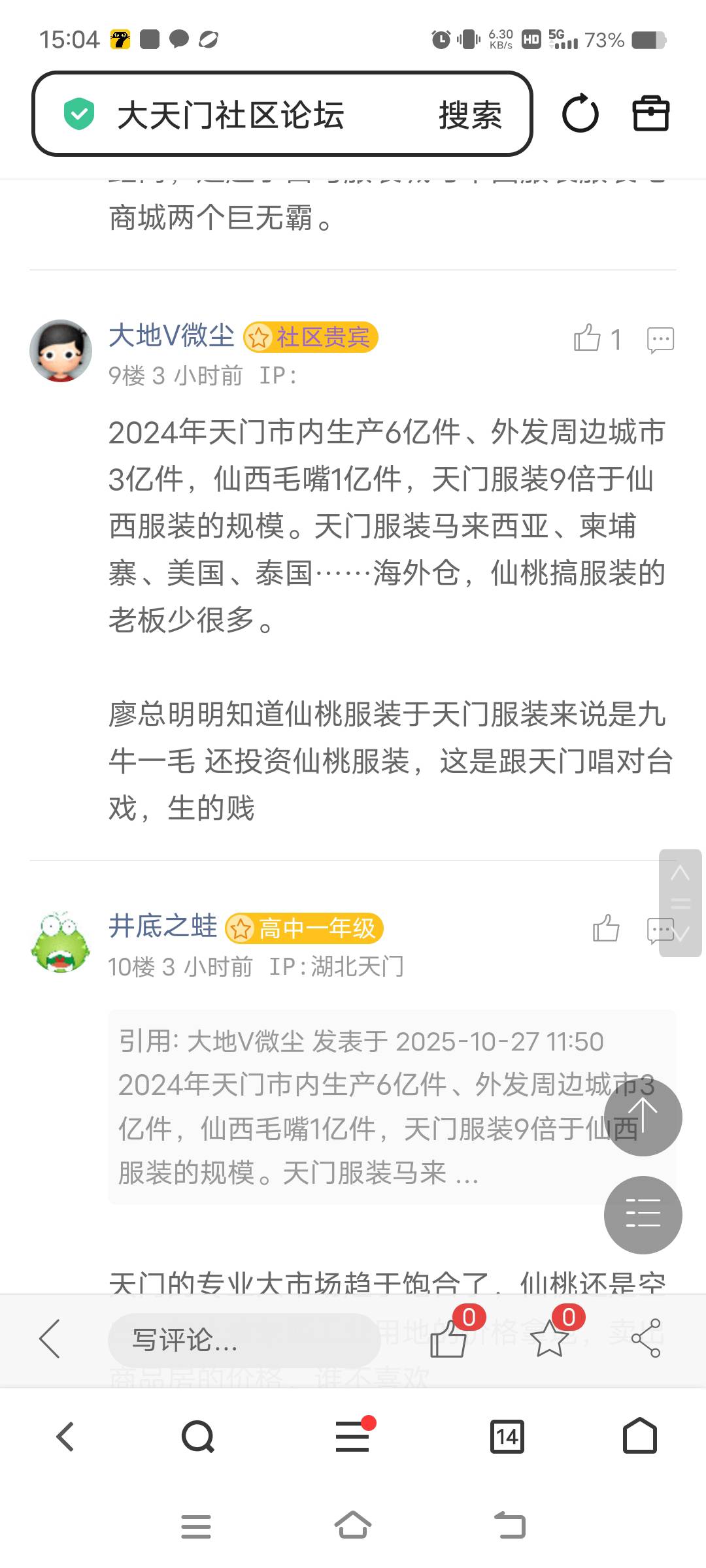Tap the 写评论 comment field
Image resolution: width=706 pixels, height=1568 pixels.
click(x=243, y=1340)
